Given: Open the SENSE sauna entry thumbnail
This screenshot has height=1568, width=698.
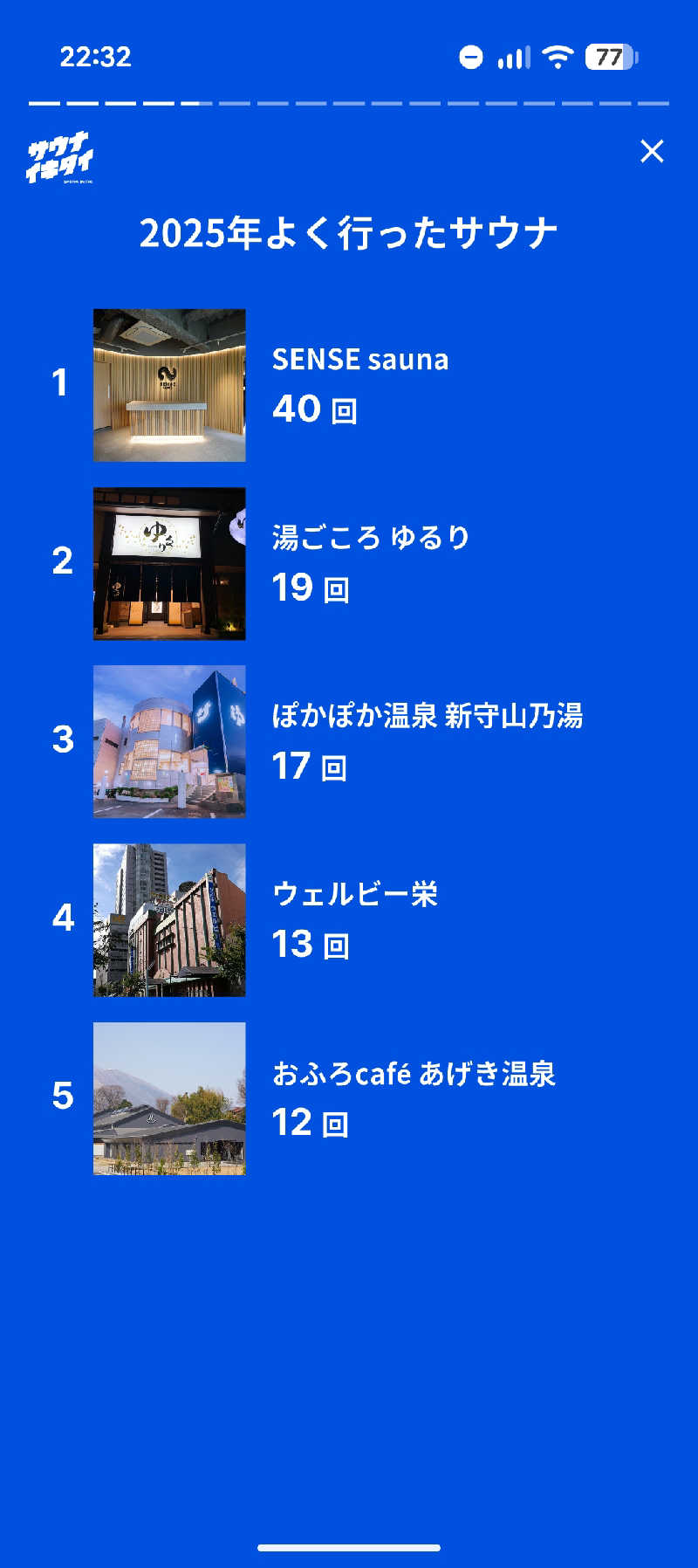Looking at the screenshot, I should (169, 384).
